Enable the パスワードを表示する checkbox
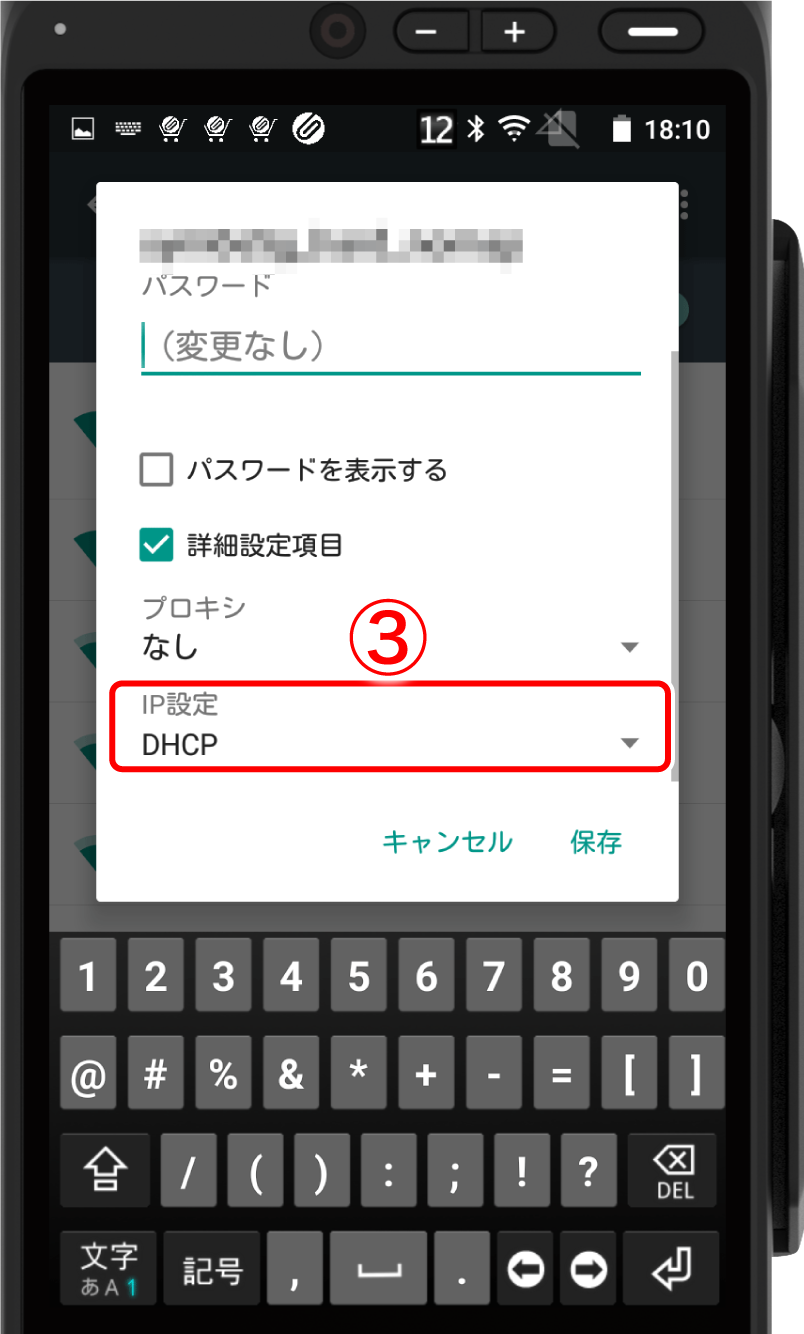804x1334 pixels. [157, 469]
